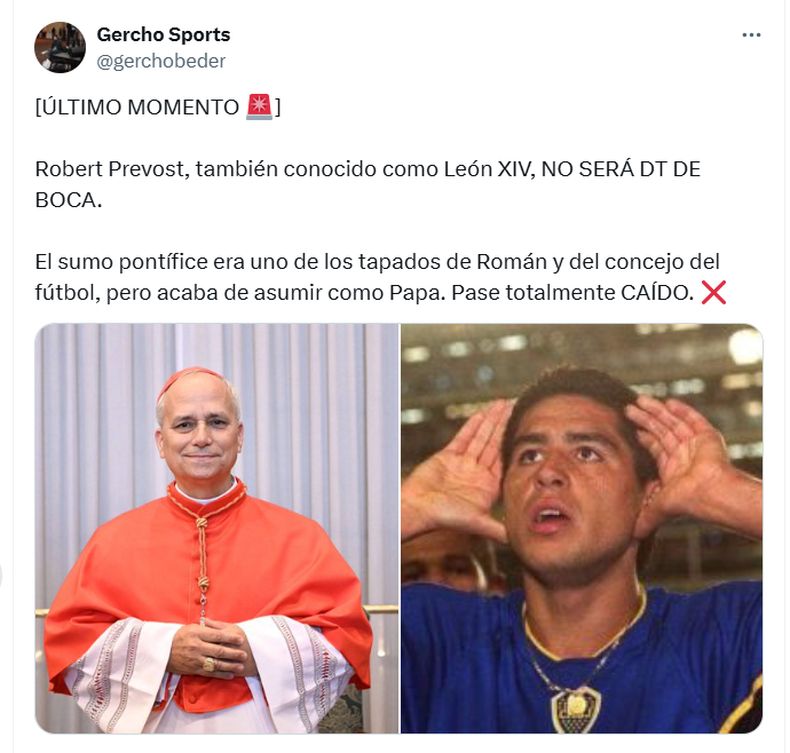View the cardinal photo in red vestments
Image resolution: width=790 pixels, height=753 pixels.
pos(216,528)
